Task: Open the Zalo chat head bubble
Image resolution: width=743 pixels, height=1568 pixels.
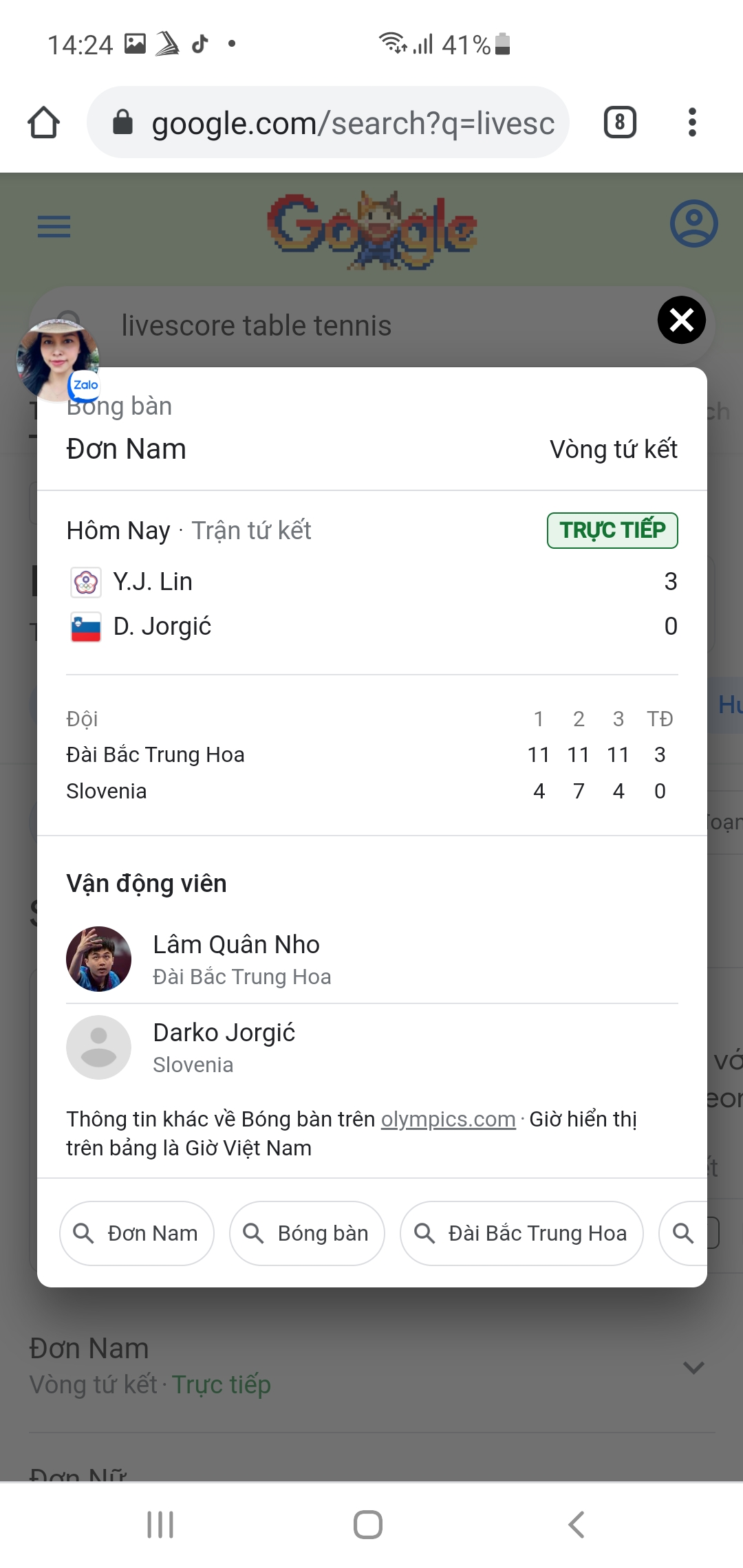Action: click(x=58, y=360)
